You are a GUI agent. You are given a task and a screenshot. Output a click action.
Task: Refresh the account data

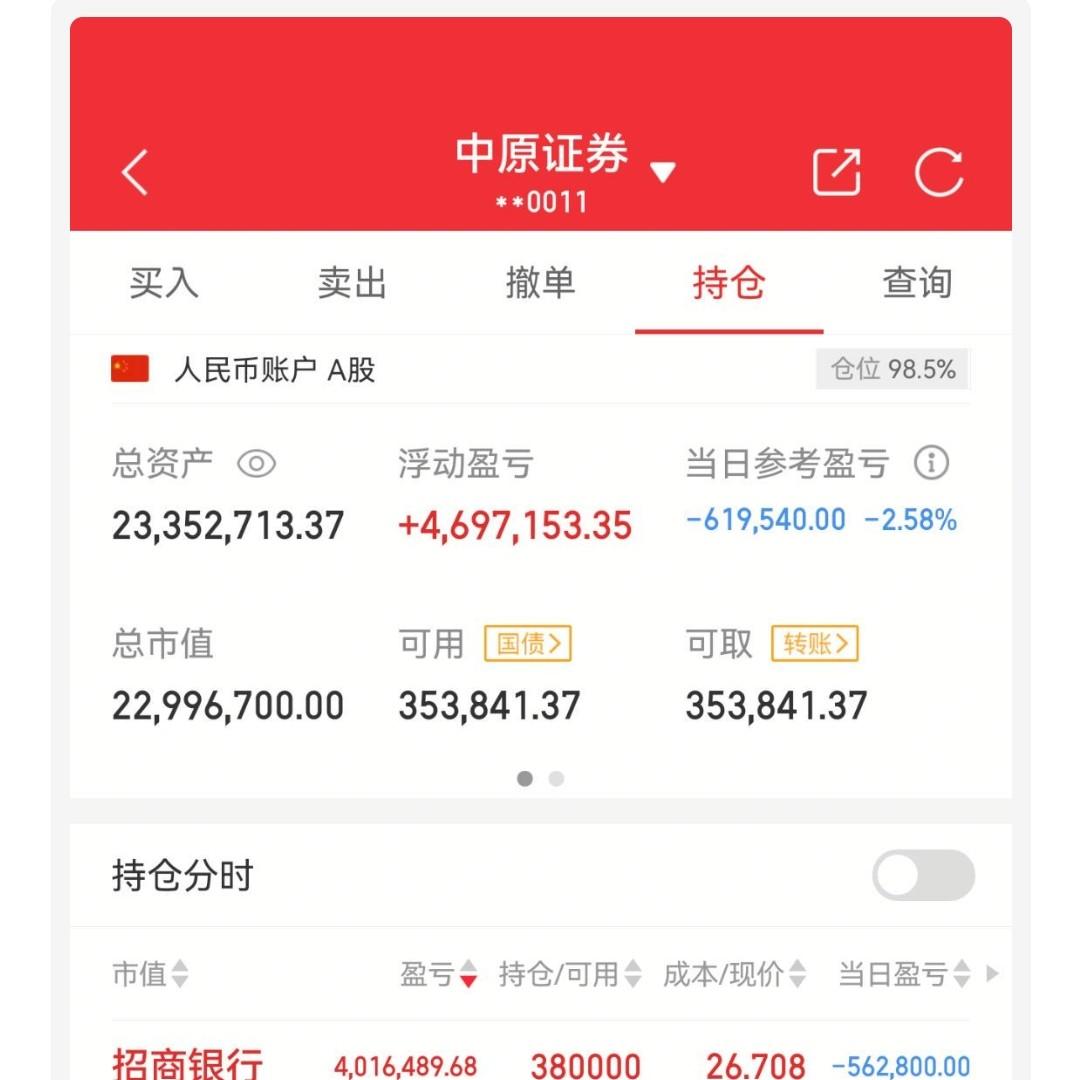[x=938, y=172]
